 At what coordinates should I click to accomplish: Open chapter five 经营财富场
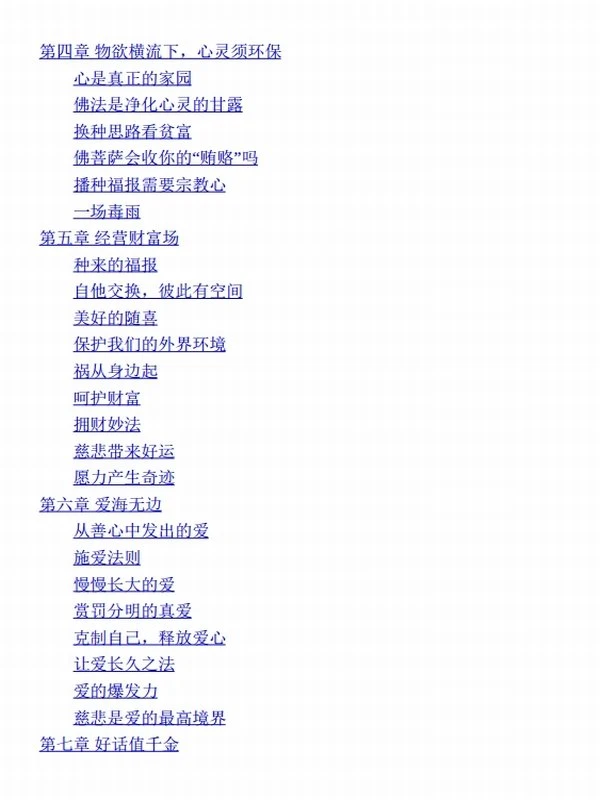109,238
